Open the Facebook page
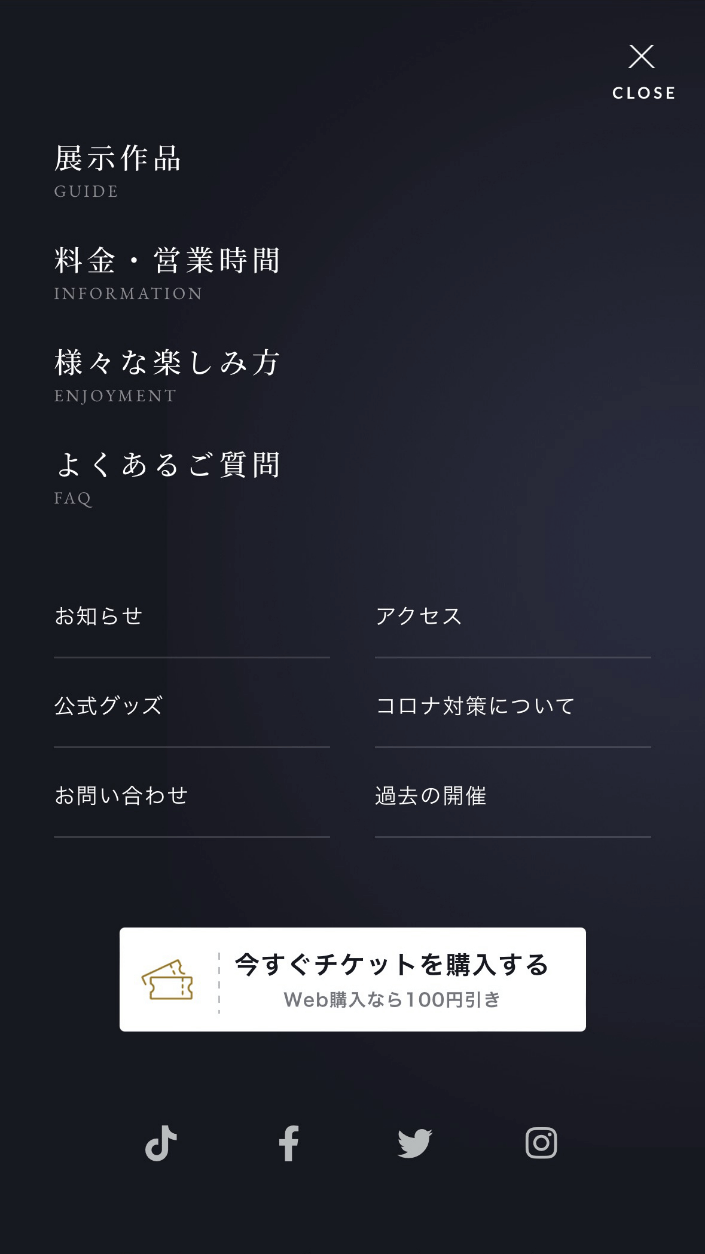Image resolution: width=705 pixels, height=1254 pixels. (x=288, y=1143)
